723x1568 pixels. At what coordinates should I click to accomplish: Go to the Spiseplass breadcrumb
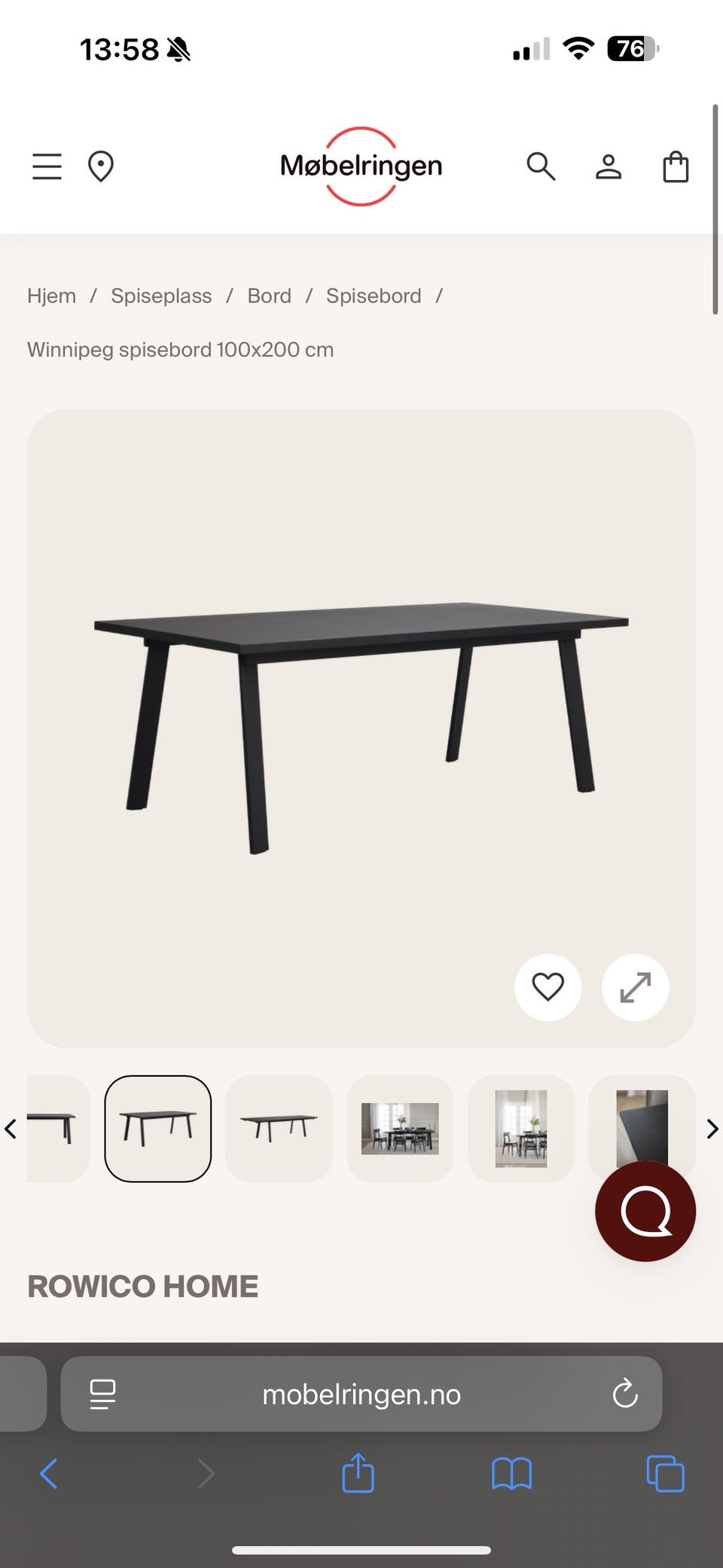pyautogui.click(x=161, y=296)
